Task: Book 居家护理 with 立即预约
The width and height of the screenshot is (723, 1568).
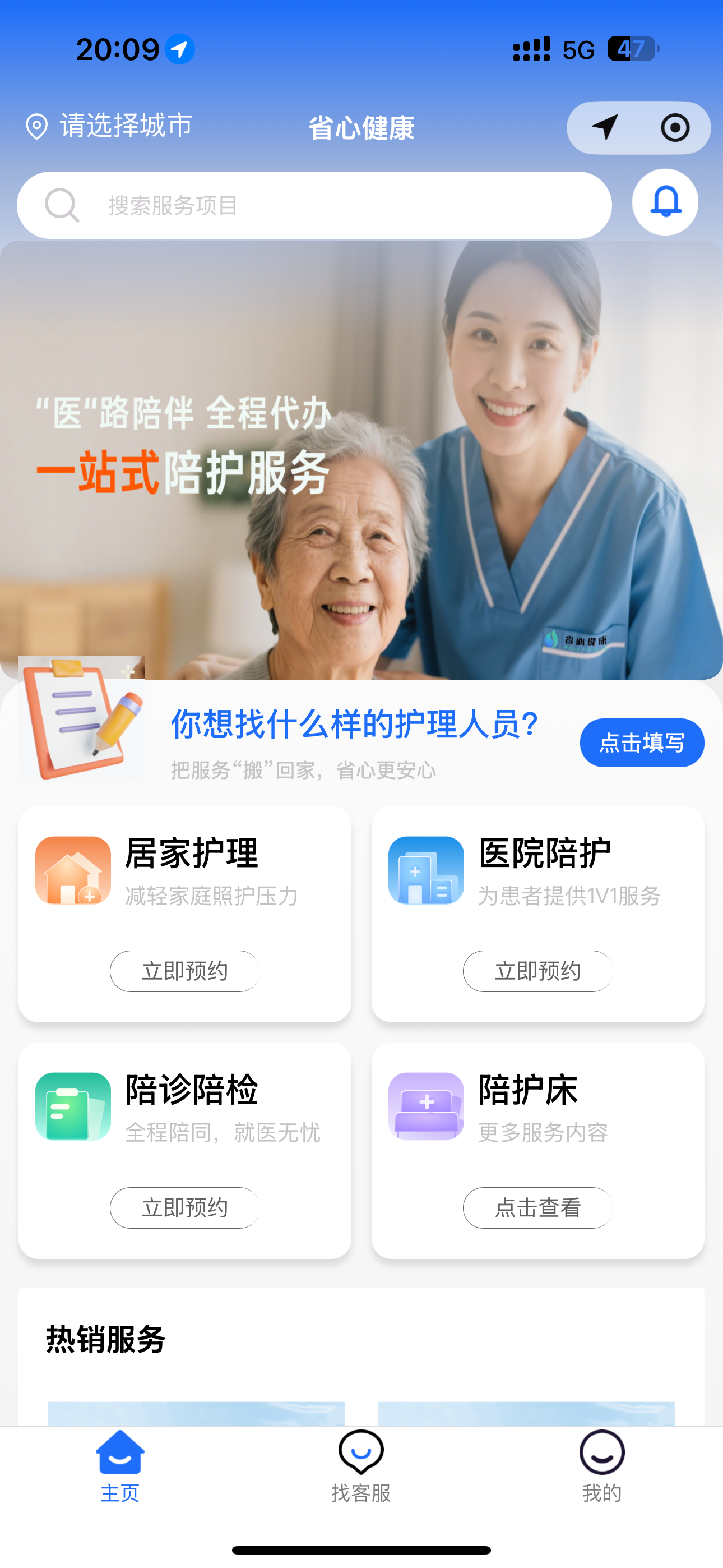Action: [184, 971]
